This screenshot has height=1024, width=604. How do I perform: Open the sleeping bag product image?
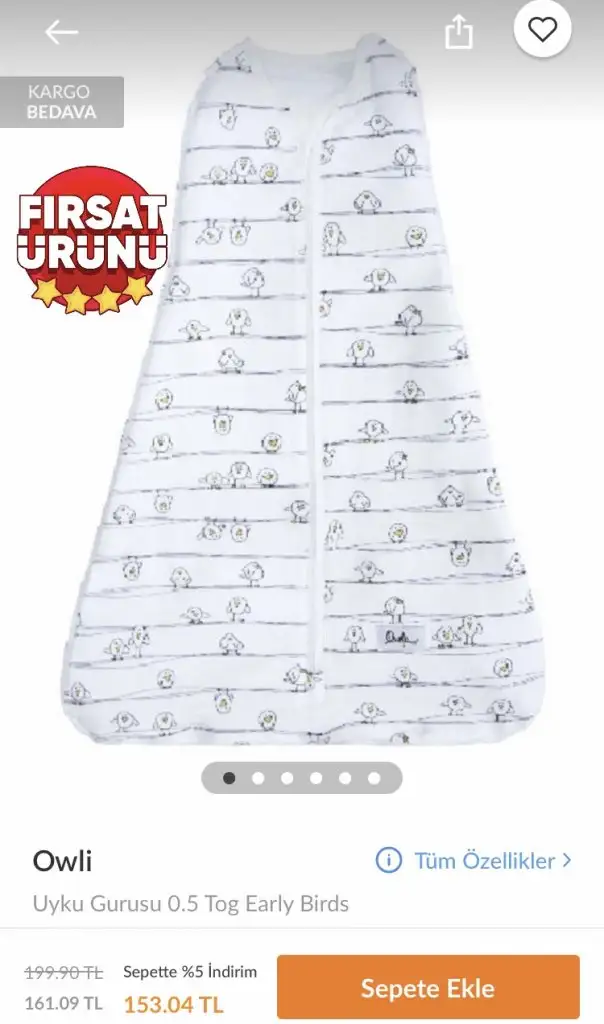pyautogui.click(x=320, y=400)
